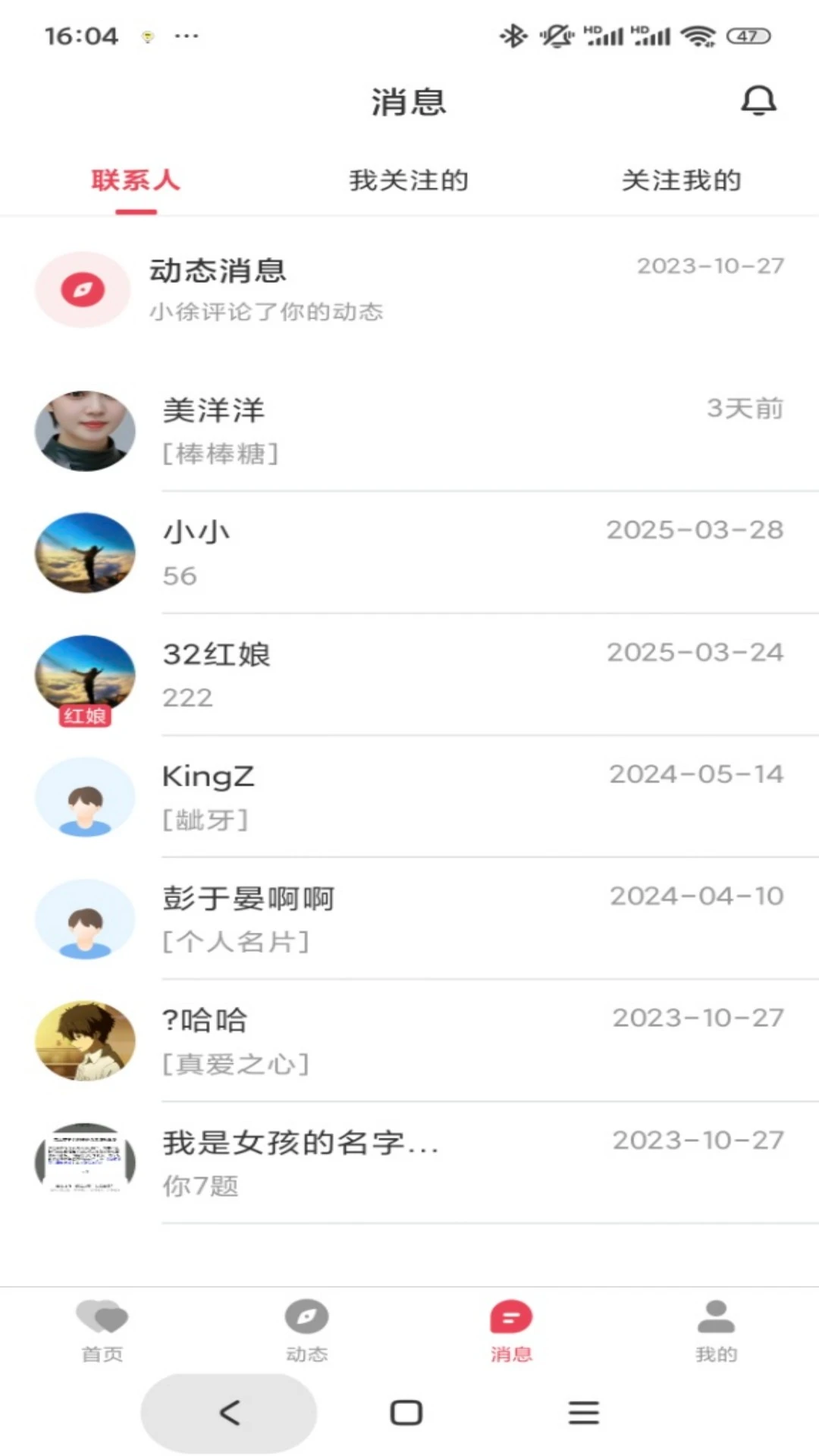Screen dimensions: 819x1456
Task: Open KingZ's avatar picture
Action: 85,797
